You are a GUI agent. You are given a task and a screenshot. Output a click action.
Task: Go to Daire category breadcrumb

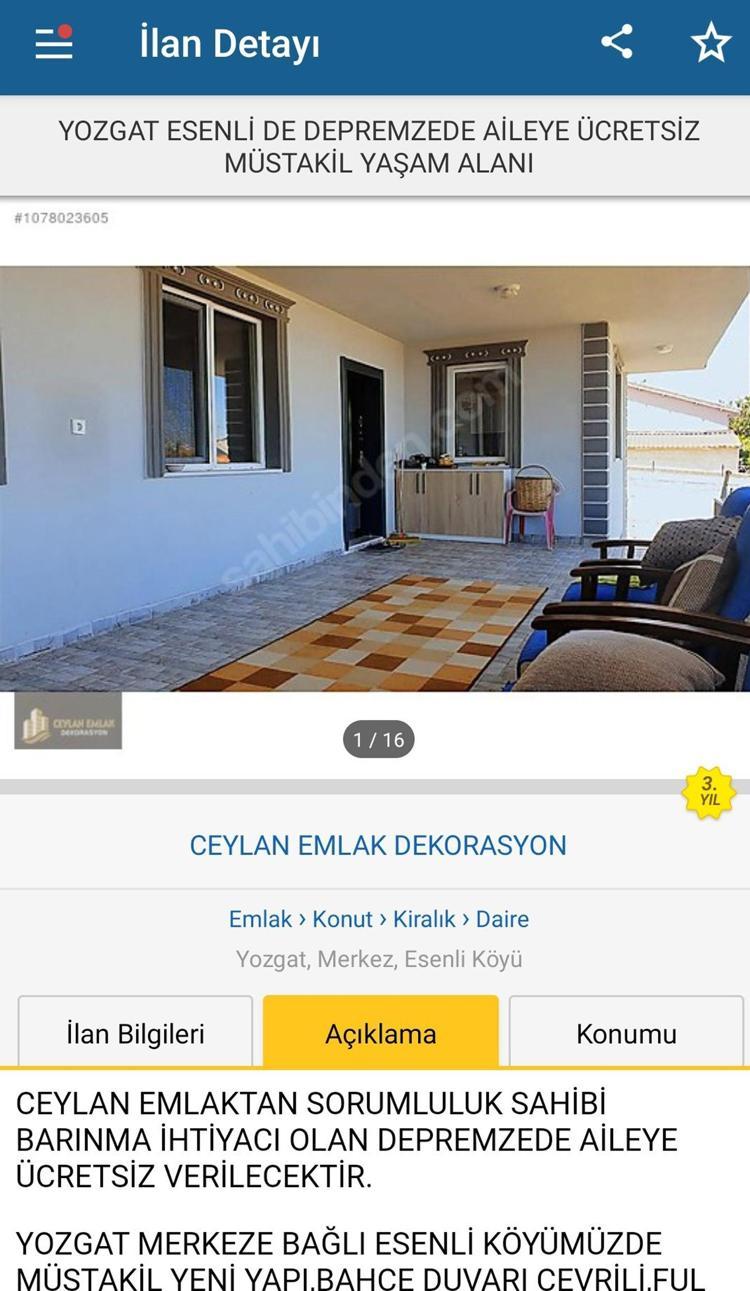(502, 919)
